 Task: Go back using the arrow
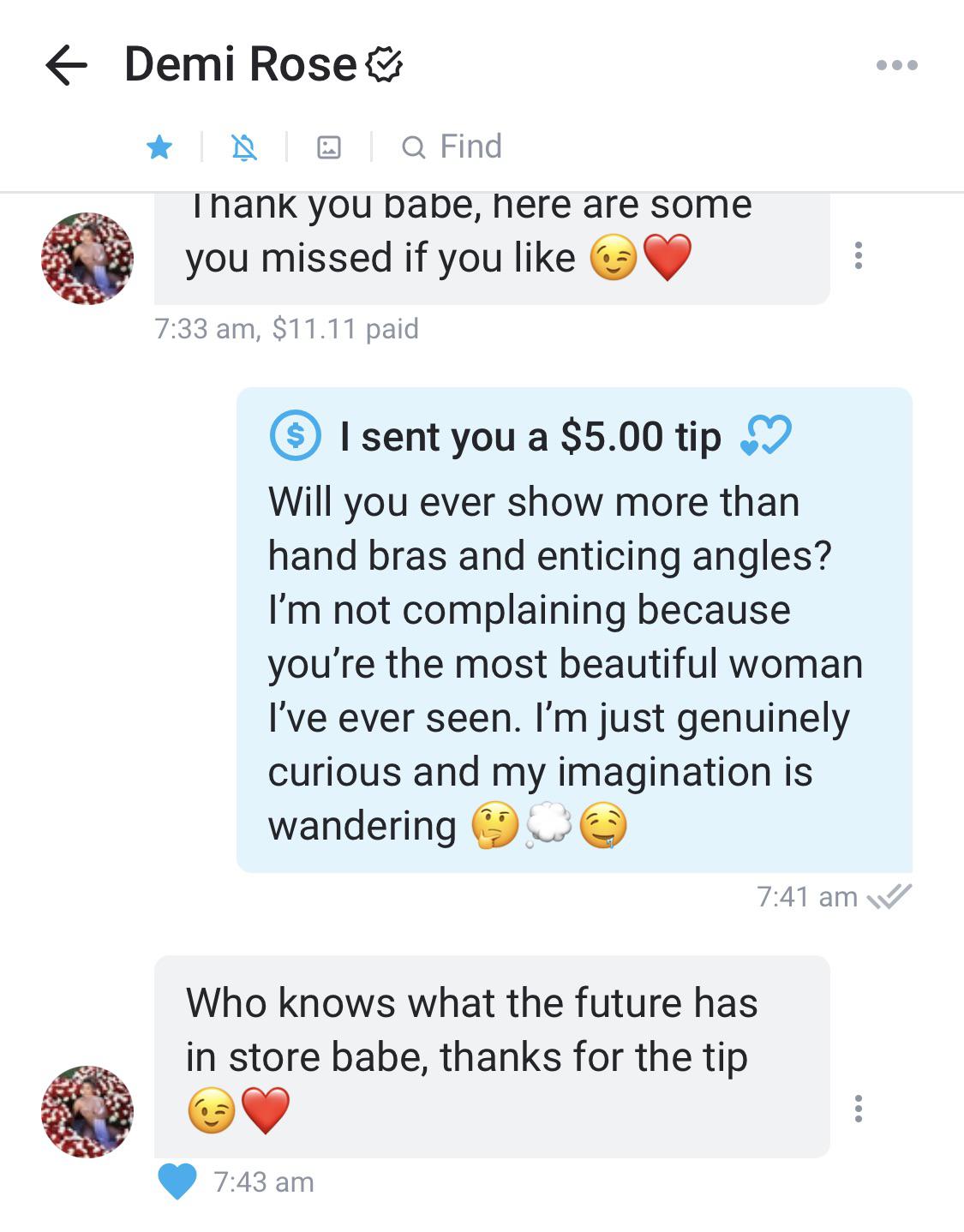66,65
